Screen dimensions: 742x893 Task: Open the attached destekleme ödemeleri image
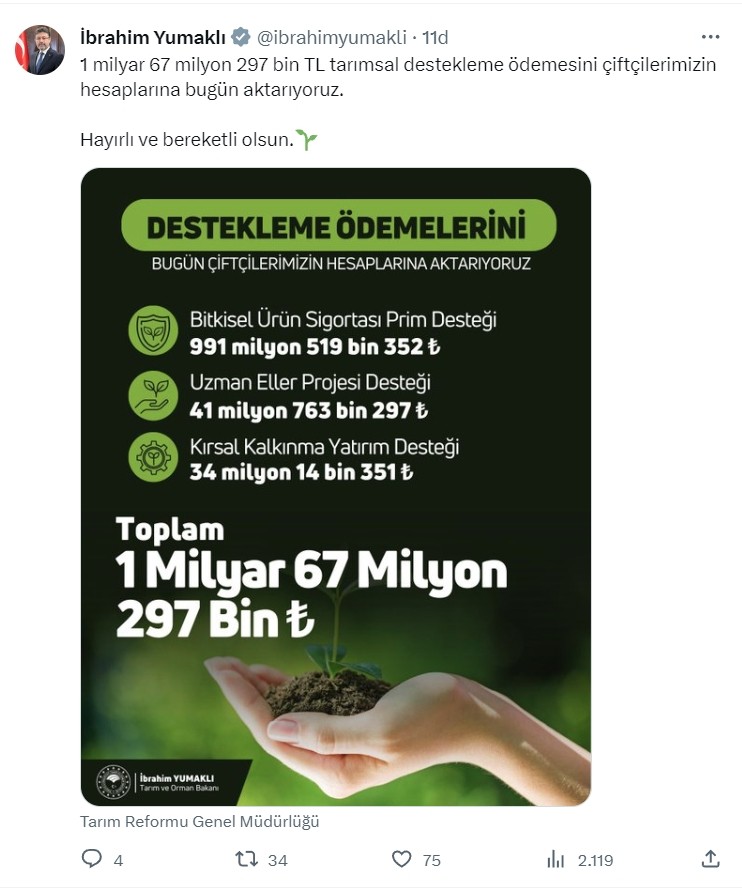pyautogui.click(x=336, y=486)
